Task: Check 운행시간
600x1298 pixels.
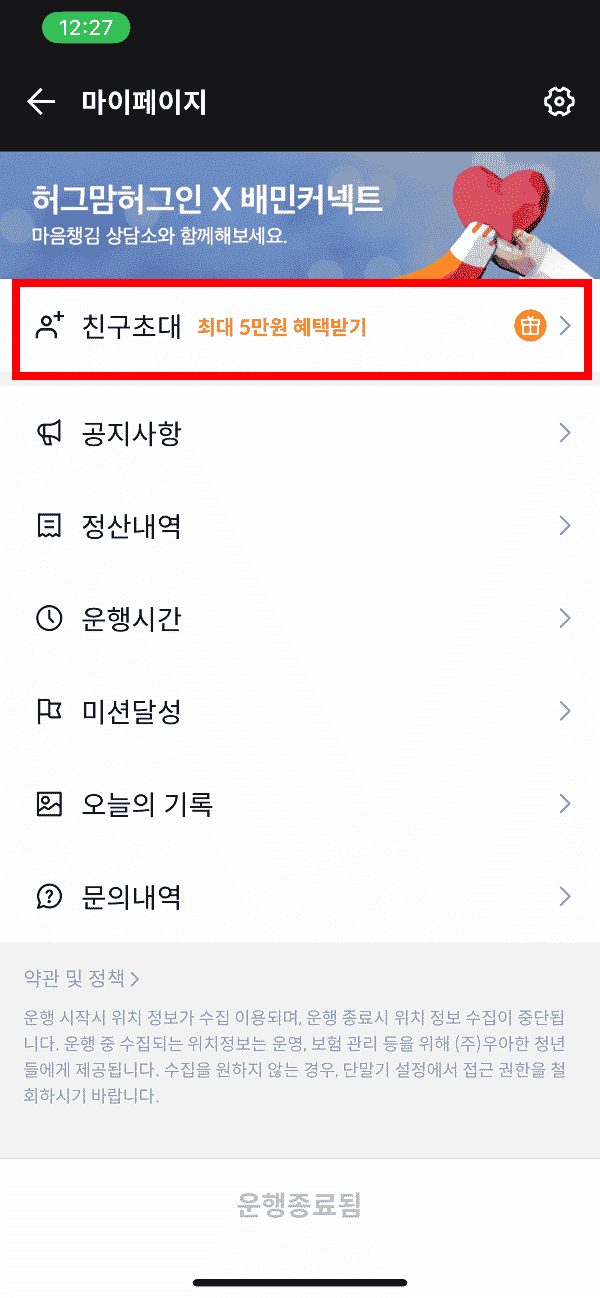Action: tap(300, 618)
